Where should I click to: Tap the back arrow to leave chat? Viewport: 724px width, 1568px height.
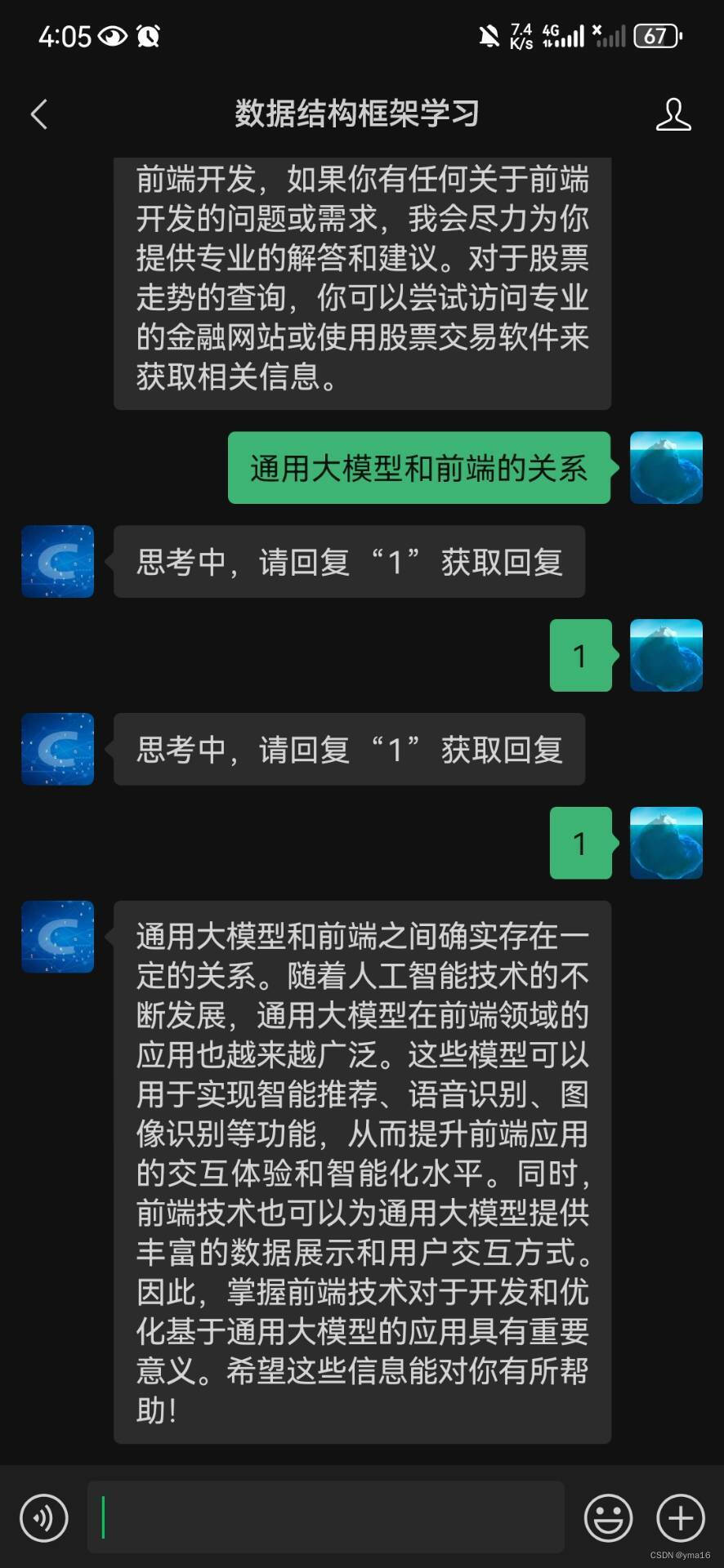(38, 114)
